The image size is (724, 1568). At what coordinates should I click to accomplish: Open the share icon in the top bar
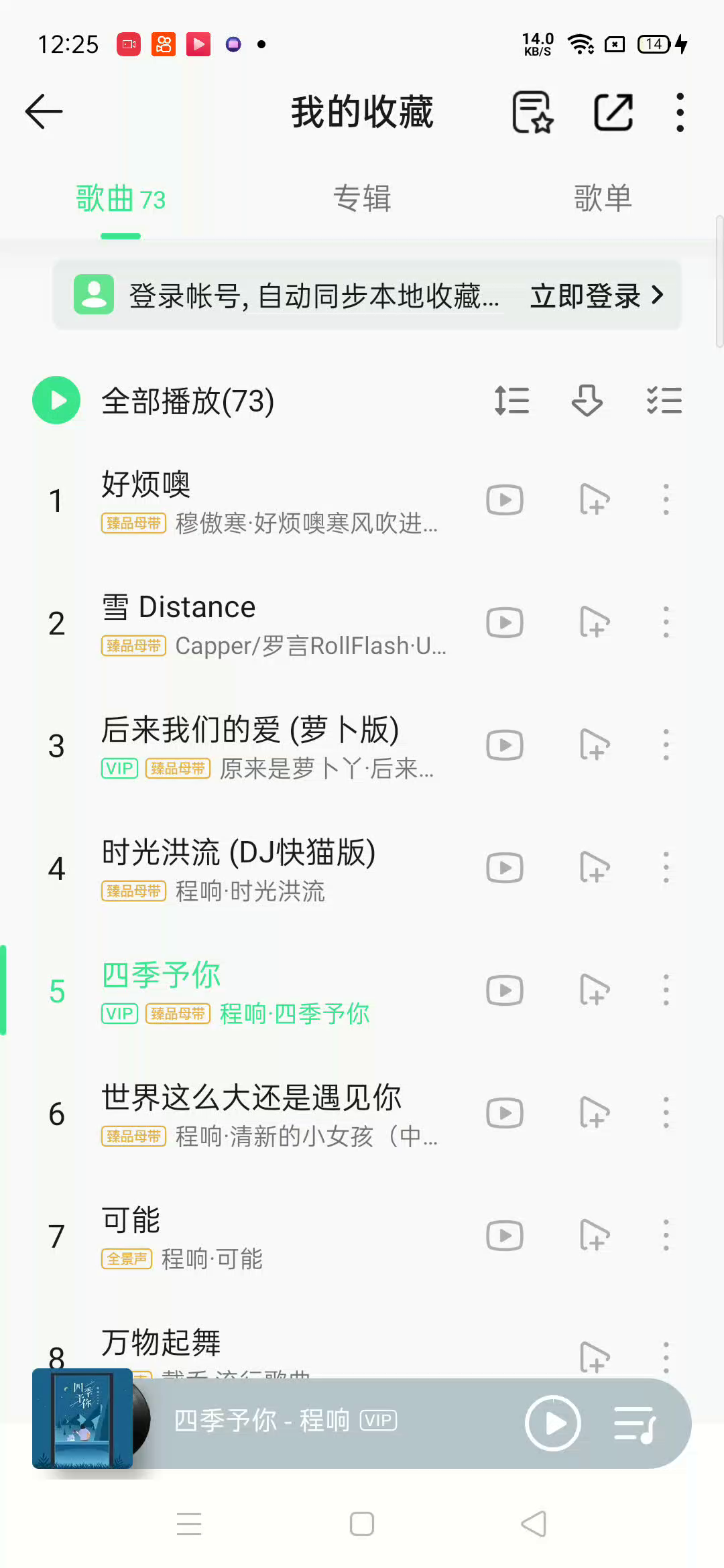613,112
